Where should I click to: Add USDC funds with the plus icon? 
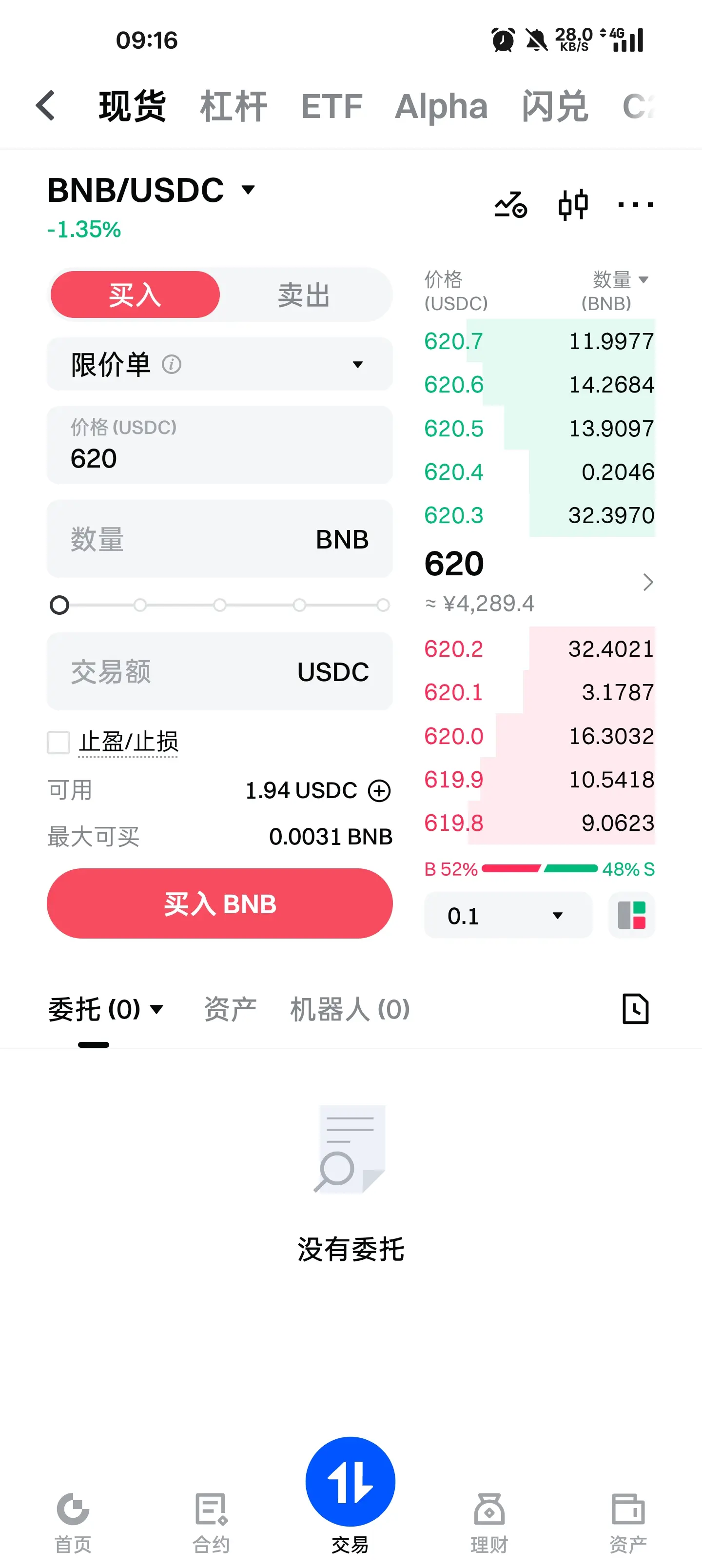pos(379,791)
